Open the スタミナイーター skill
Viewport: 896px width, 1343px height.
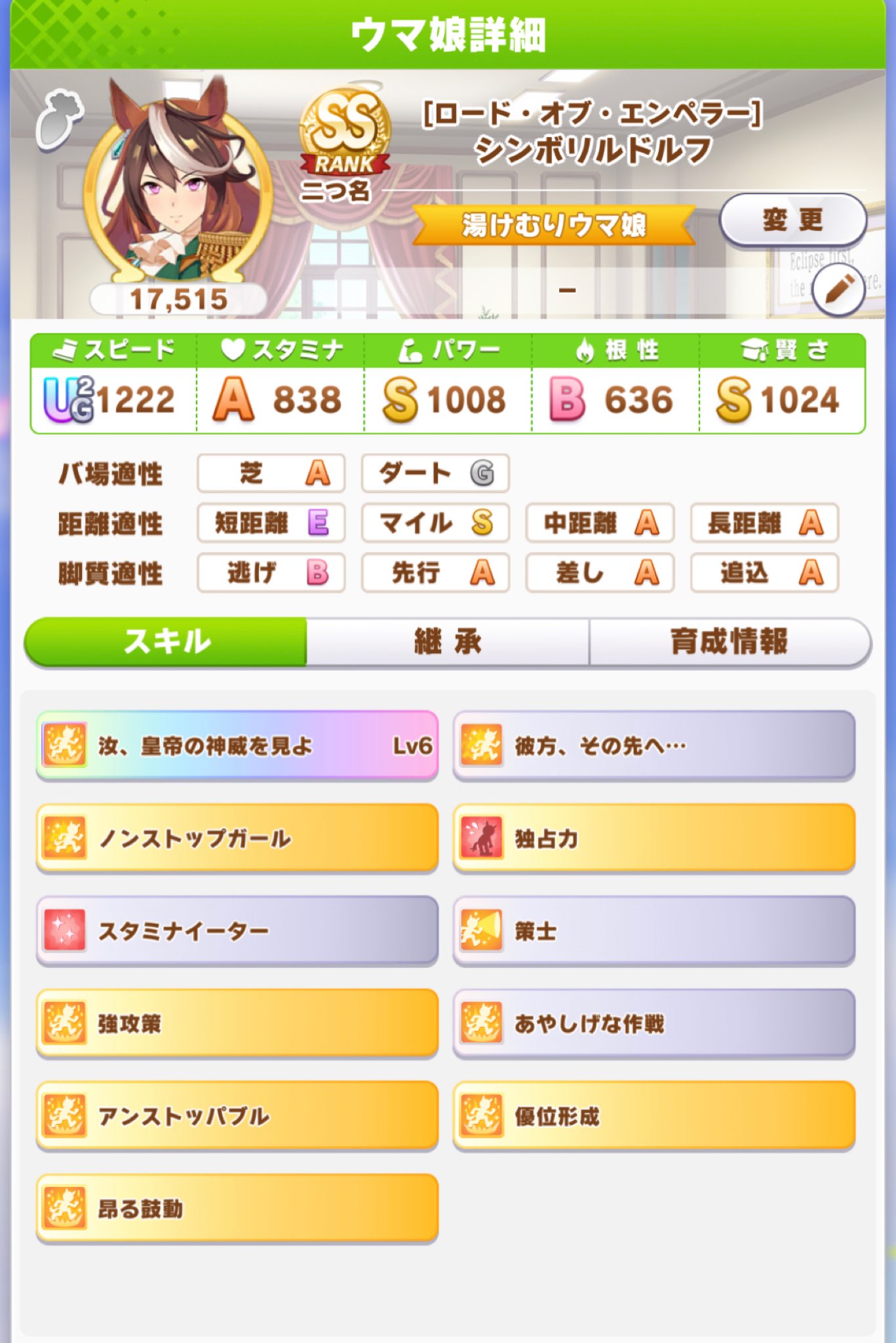tap(237, 931)
